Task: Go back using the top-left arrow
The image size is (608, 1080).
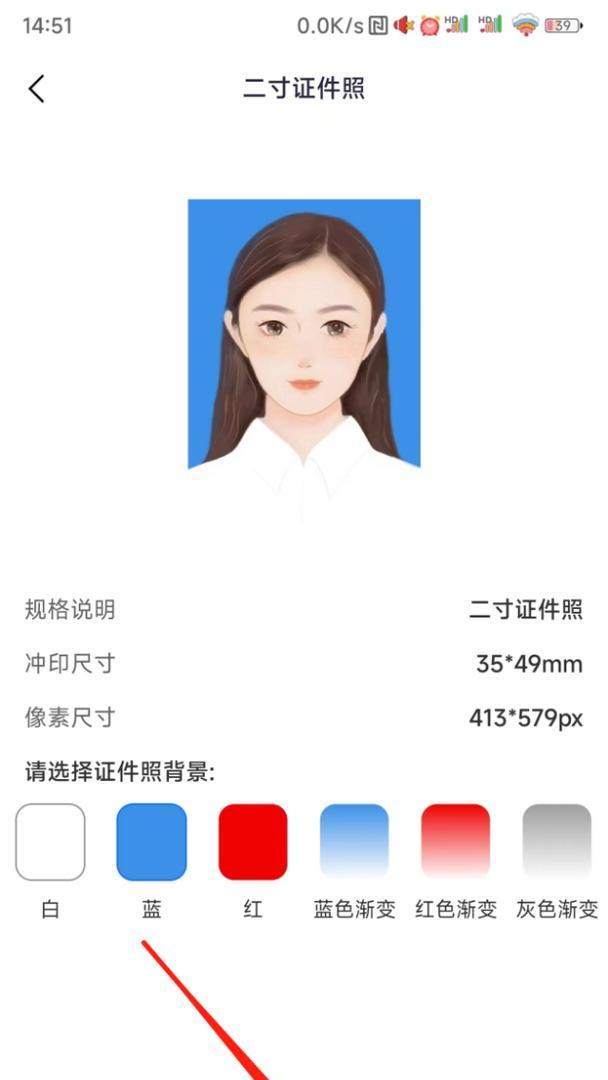Action: (37, 89)
